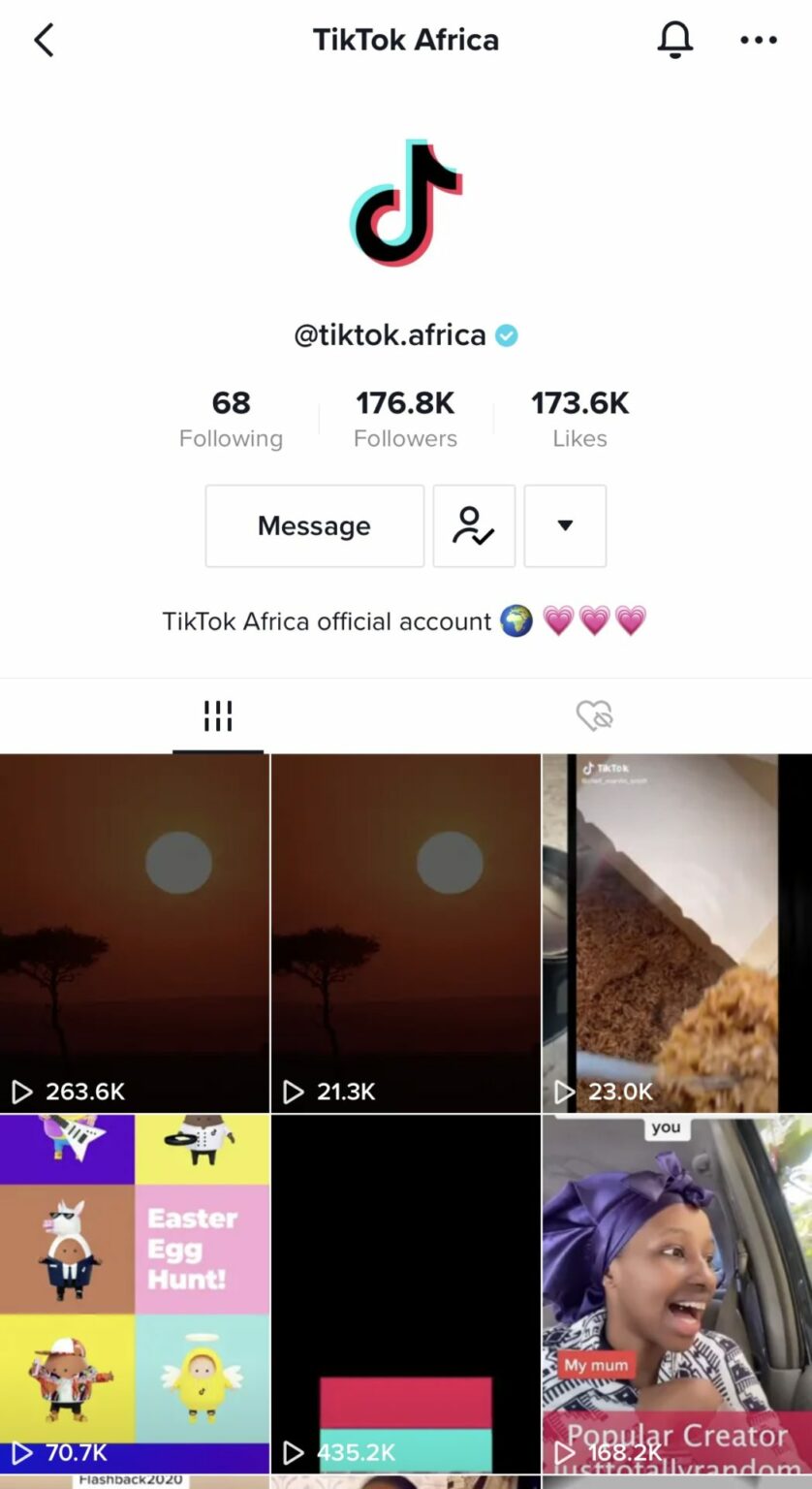Screen dimensions: 812x1489
Task: Play the food video with 23.0K views
Action: point(677,934)
